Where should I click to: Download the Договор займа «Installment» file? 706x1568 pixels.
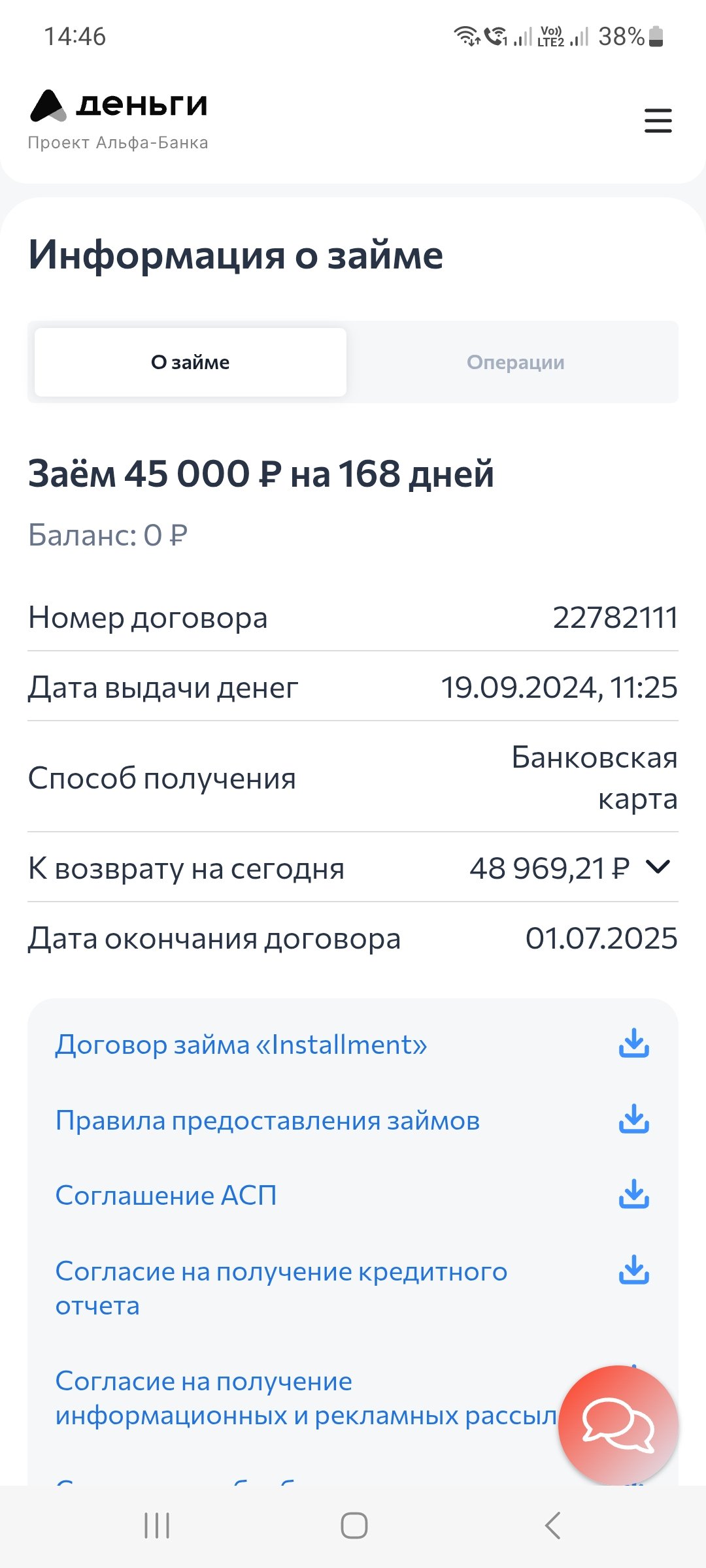(x=634, y=1043)
